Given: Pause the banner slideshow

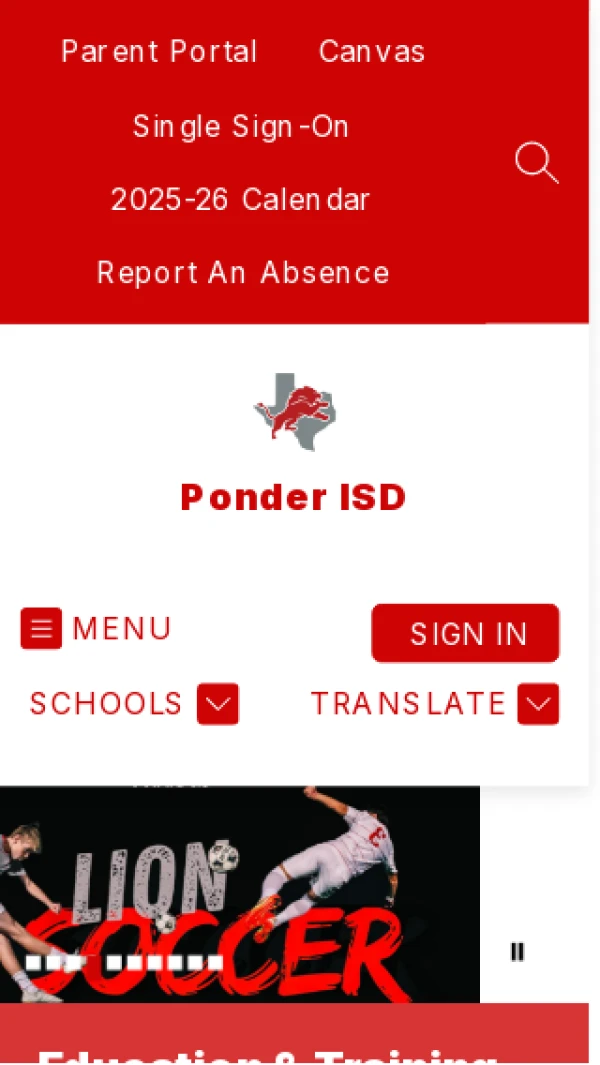Looking at the screenshot, I should tap(517, 952).
